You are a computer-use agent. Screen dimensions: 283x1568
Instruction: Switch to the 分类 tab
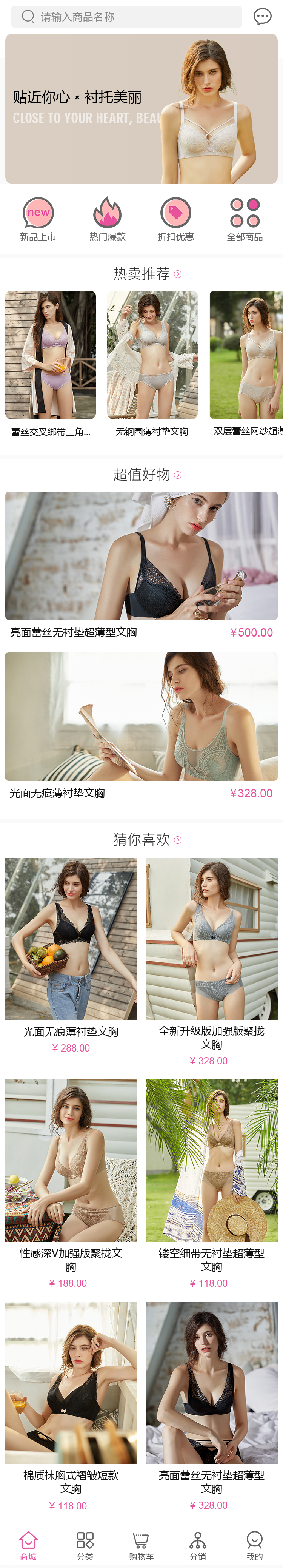tap(85, 1545)
